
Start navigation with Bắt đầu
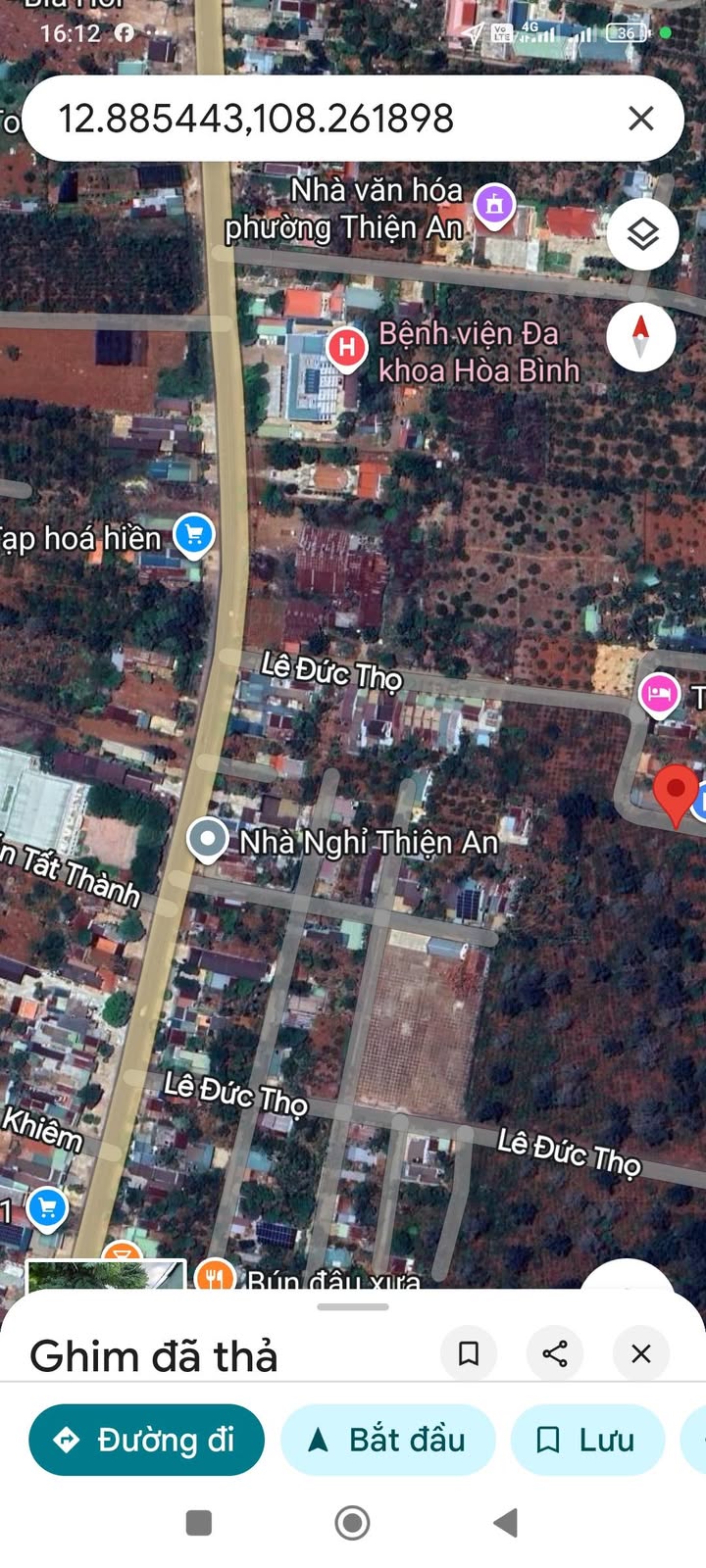(388, 1440)
